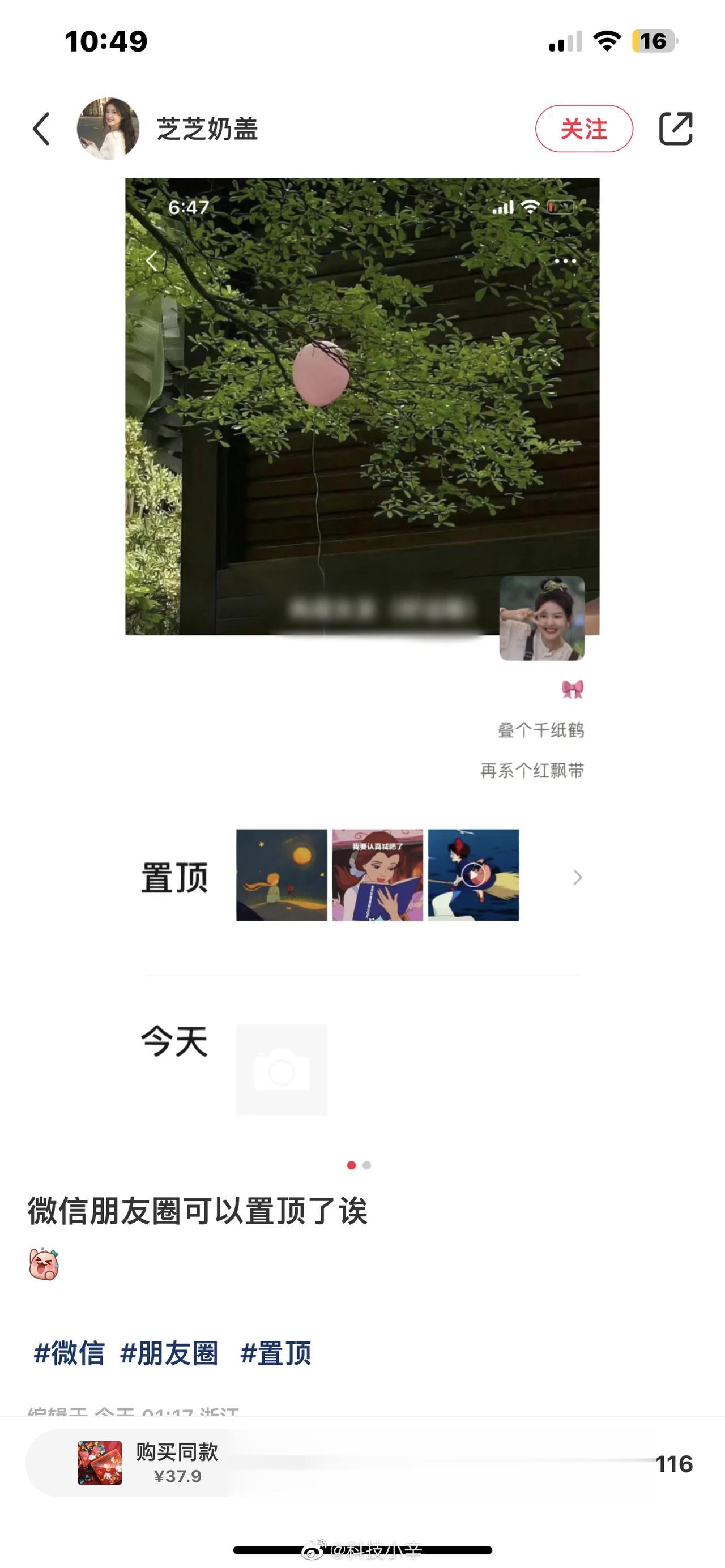Share this post
Viewport: 725px width, 1568px height.
coord(676,129)
